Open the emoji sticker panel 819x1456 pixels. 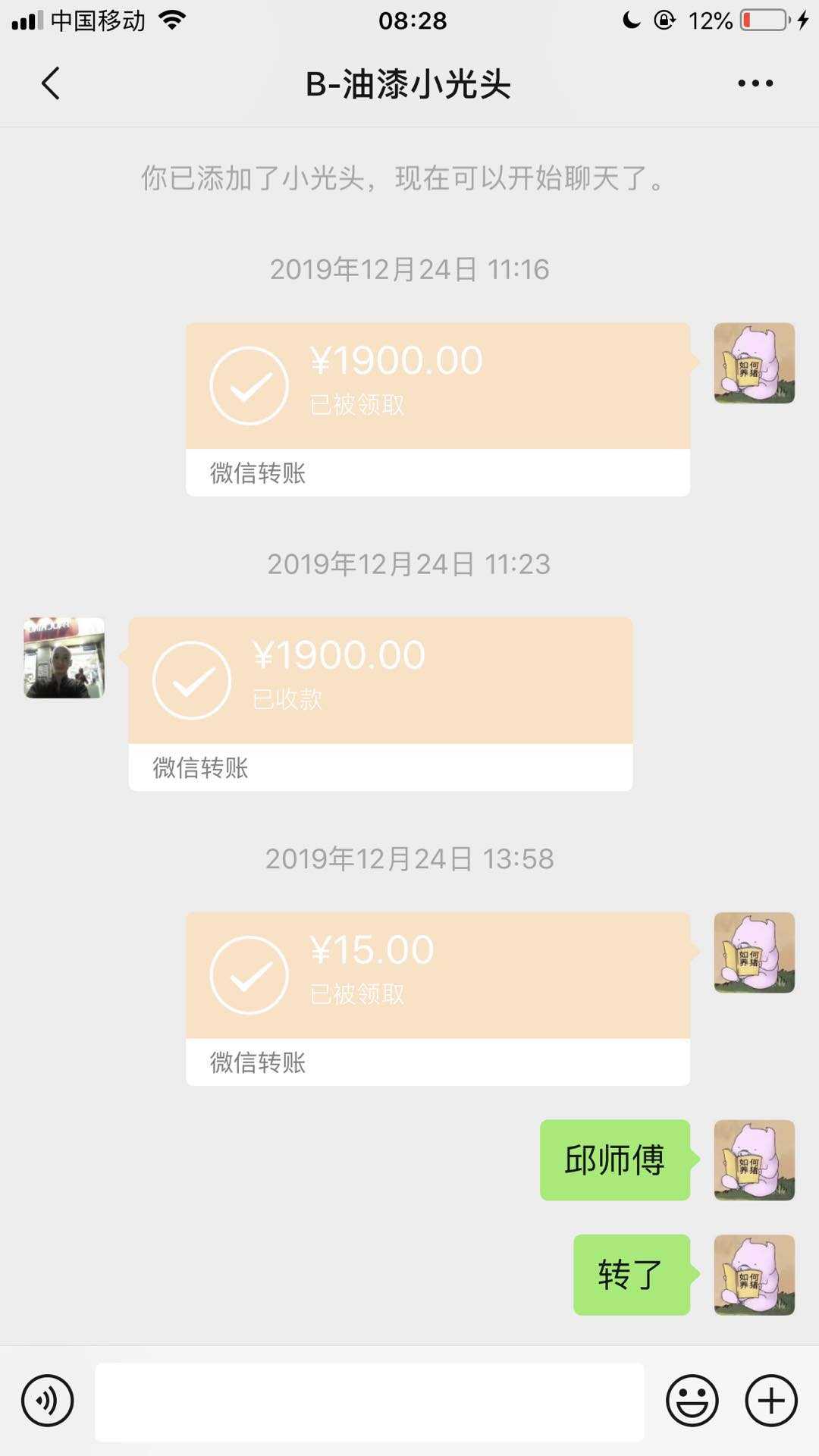[692, 1401]
